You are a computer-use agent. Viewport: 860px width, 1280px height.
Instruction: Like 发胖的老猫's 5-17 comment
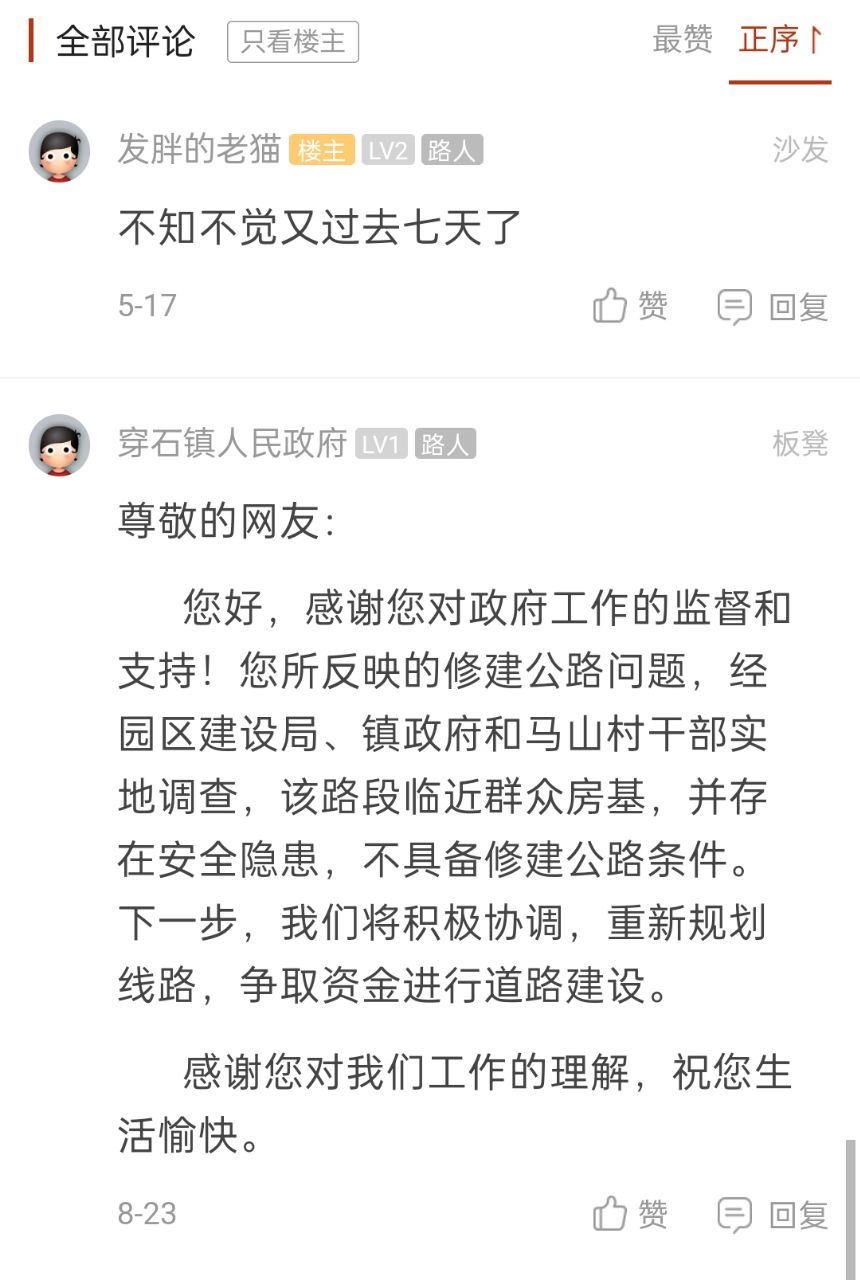pyautogui.click(x=630, y=306)
